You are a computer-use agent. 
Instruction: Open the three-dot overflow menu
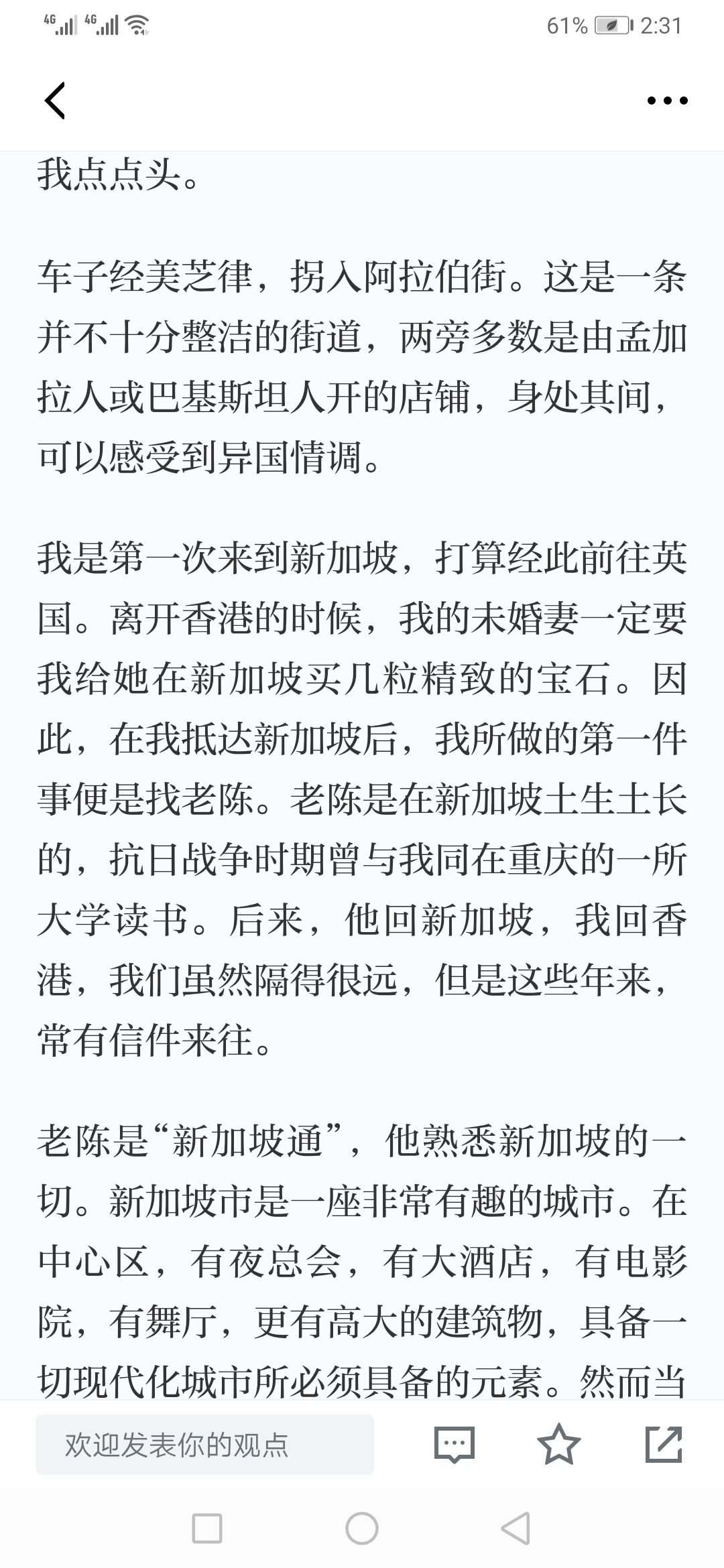[x=667, y=101]
